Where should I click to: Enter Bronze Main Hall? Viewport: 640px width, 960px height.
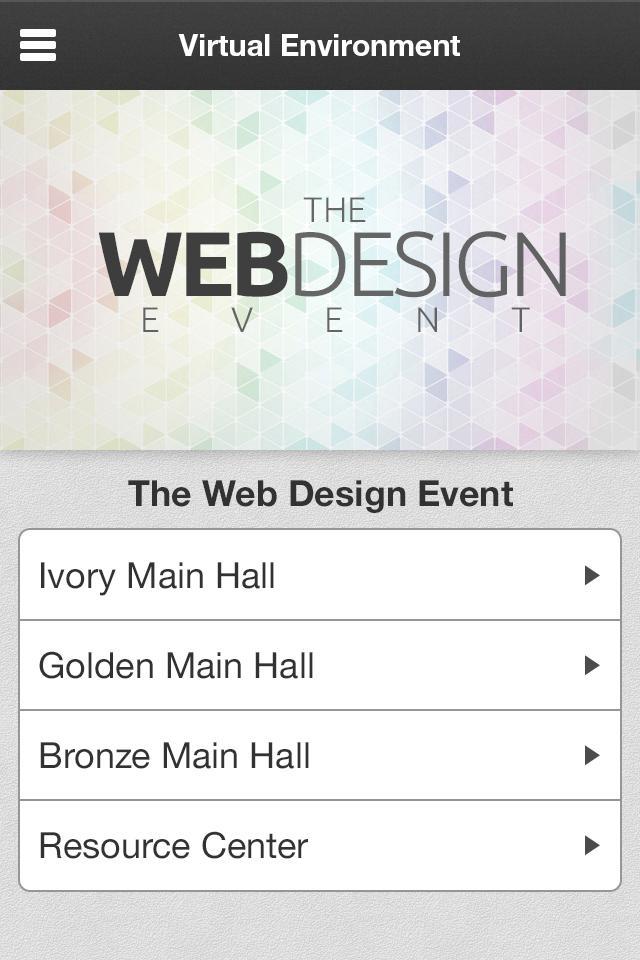320,756
